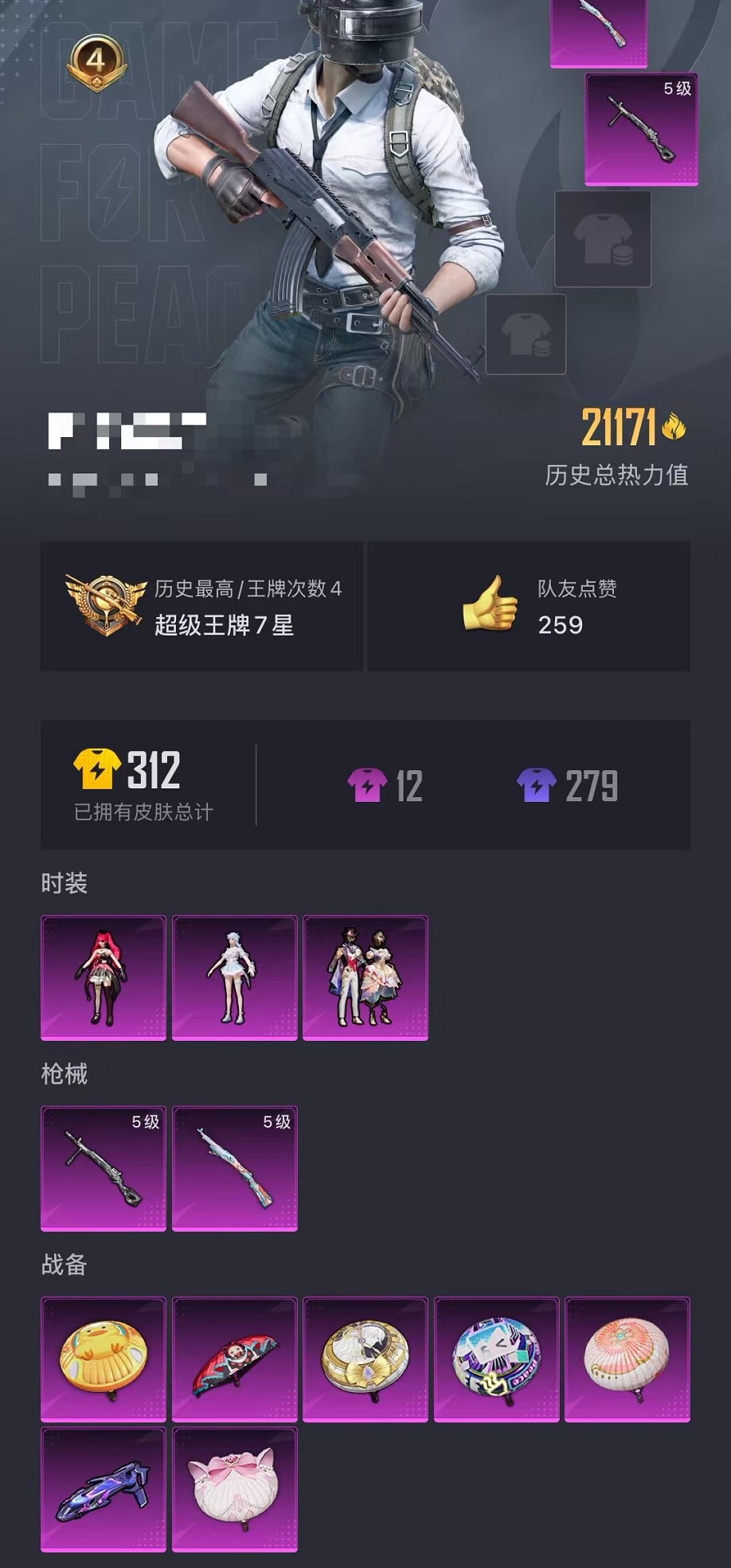Open the gold and white parachute tile
This screenshot has width=731, height=1568.
(365, 1359)
